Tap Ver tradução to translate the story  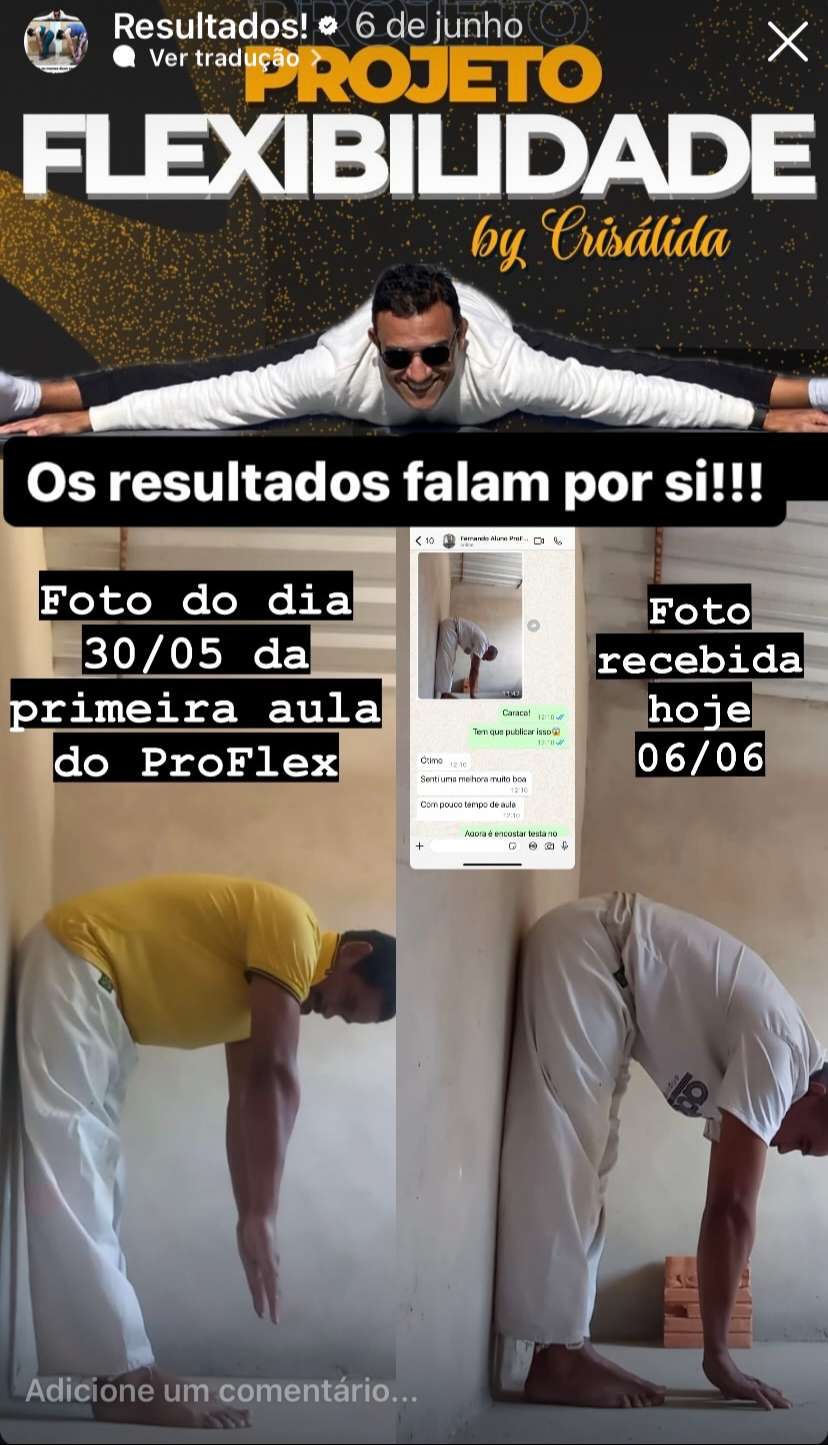pos(222,58)
